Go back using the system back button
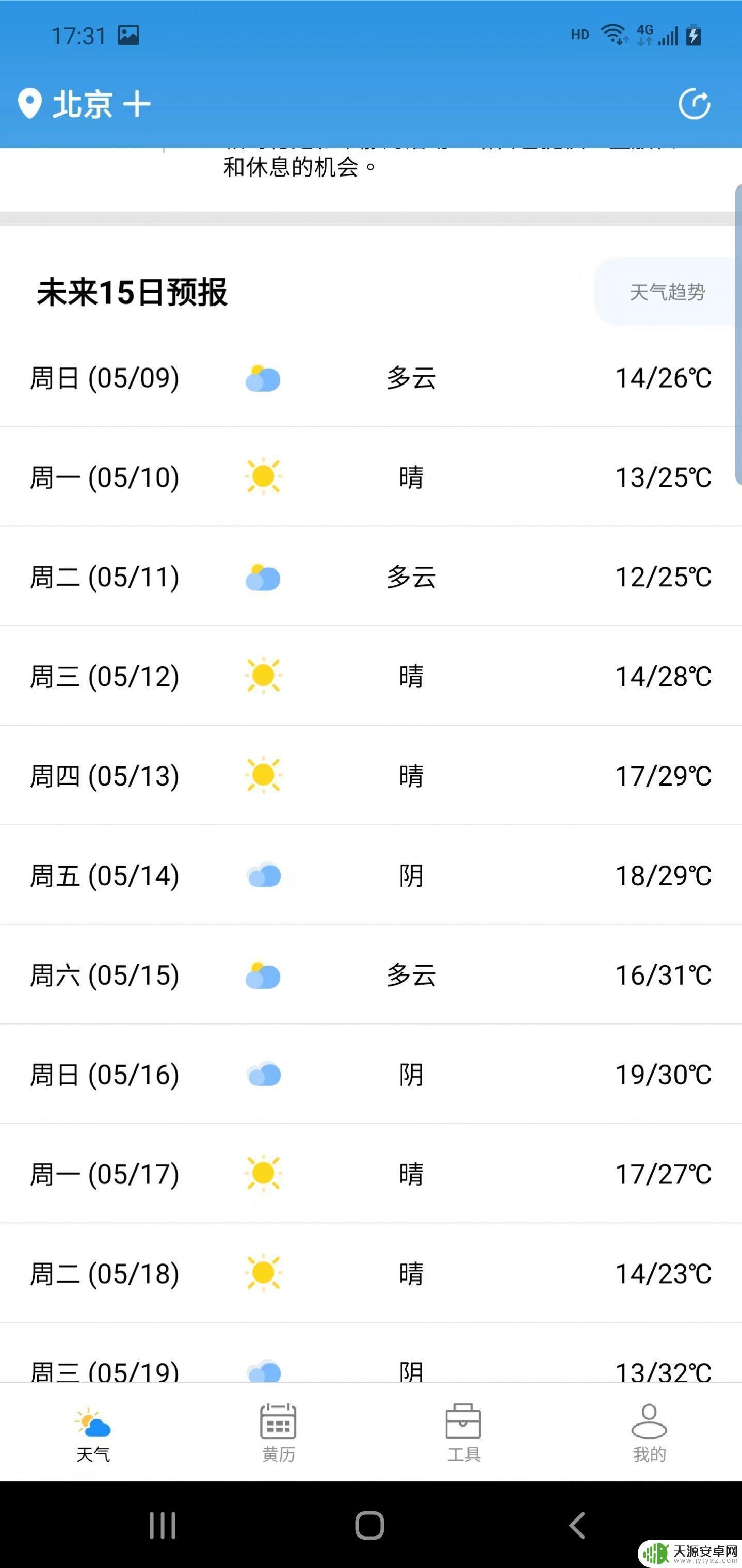 point(577,1525)
